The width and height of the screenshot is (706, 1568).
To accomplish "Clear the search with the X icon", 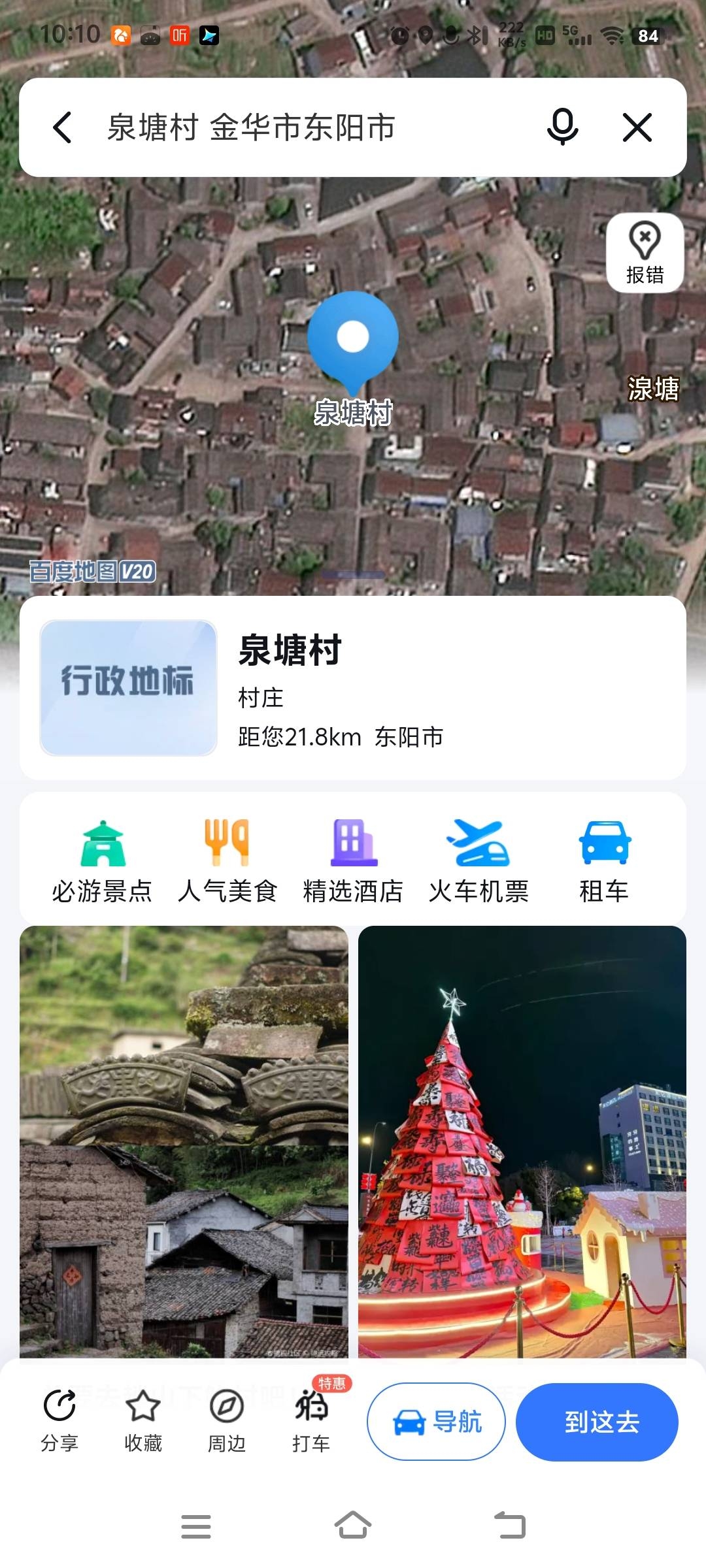I will coord(637,127).
